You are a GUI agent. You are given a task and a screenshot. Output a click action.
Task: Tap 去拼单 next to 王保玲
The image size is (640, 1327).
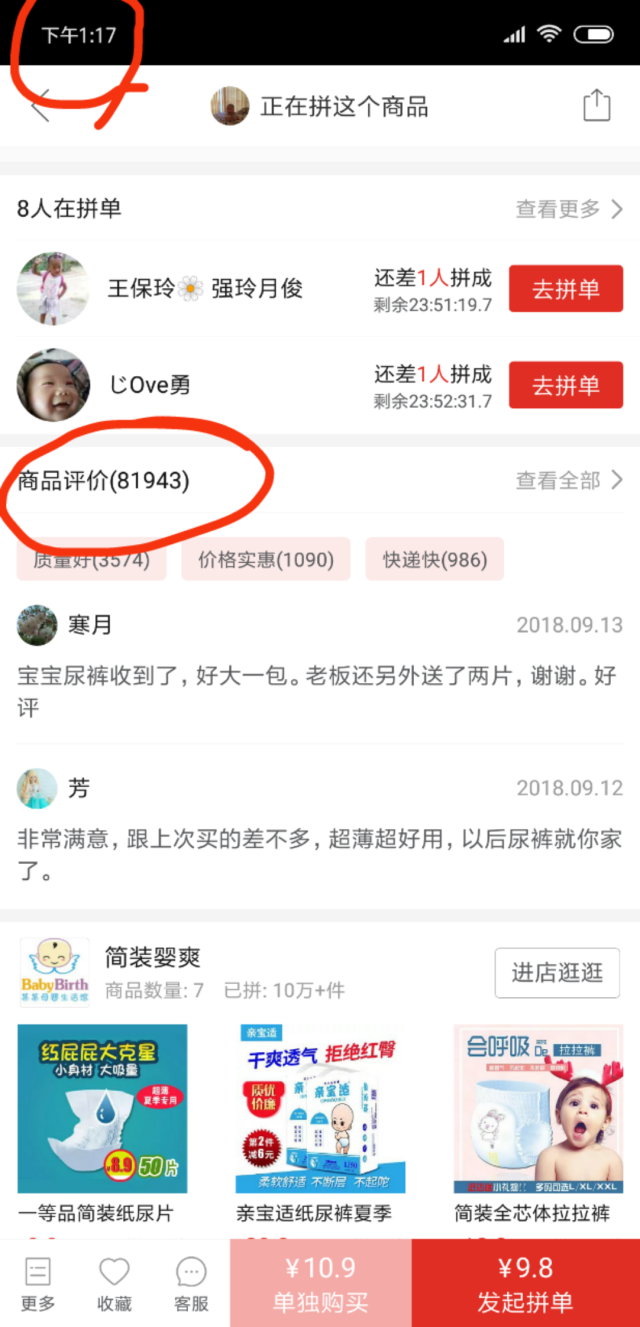click(566, 290)
